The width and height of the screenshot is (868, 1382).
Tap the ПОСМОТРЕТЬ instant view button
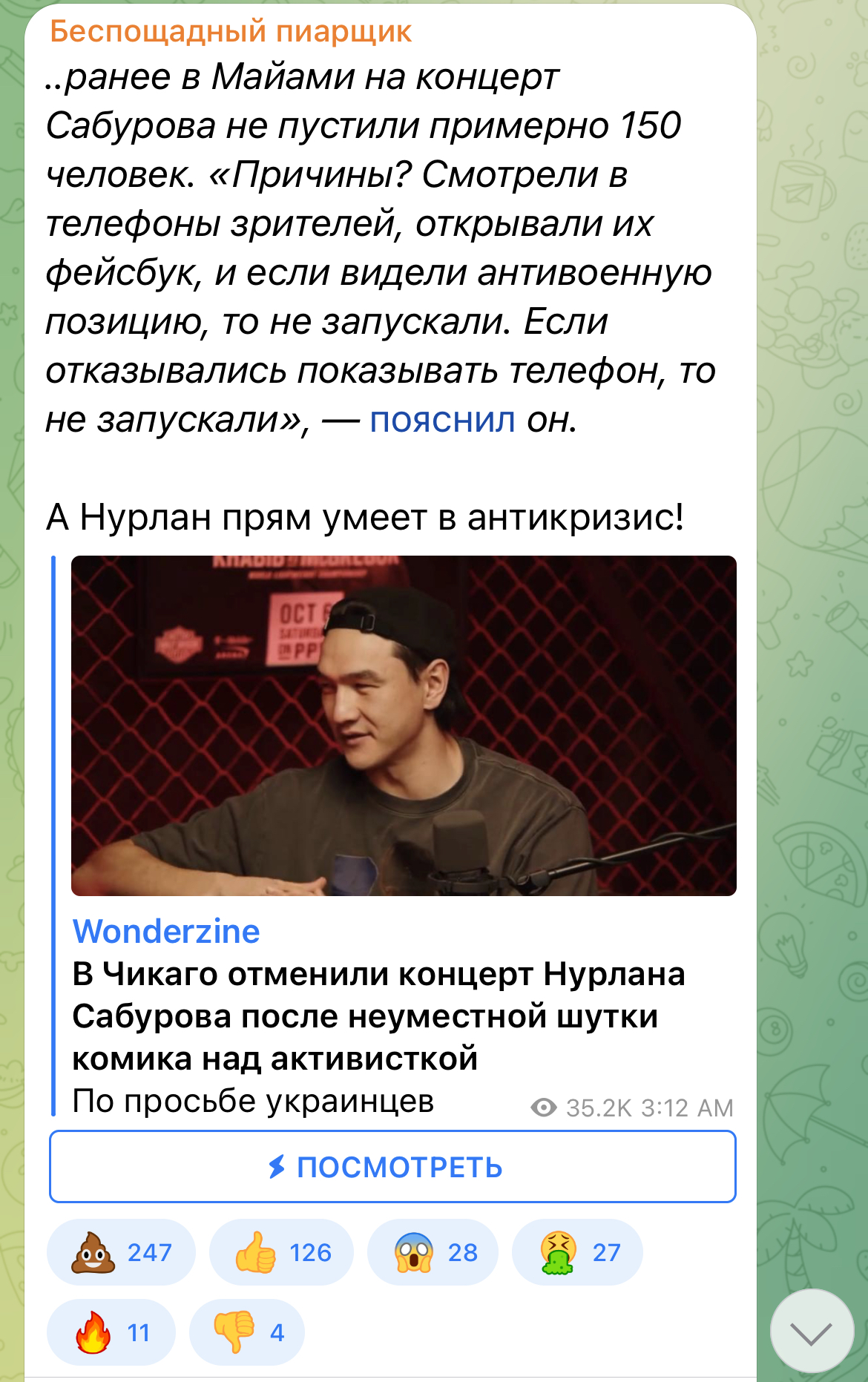(x=392, y=1167)
